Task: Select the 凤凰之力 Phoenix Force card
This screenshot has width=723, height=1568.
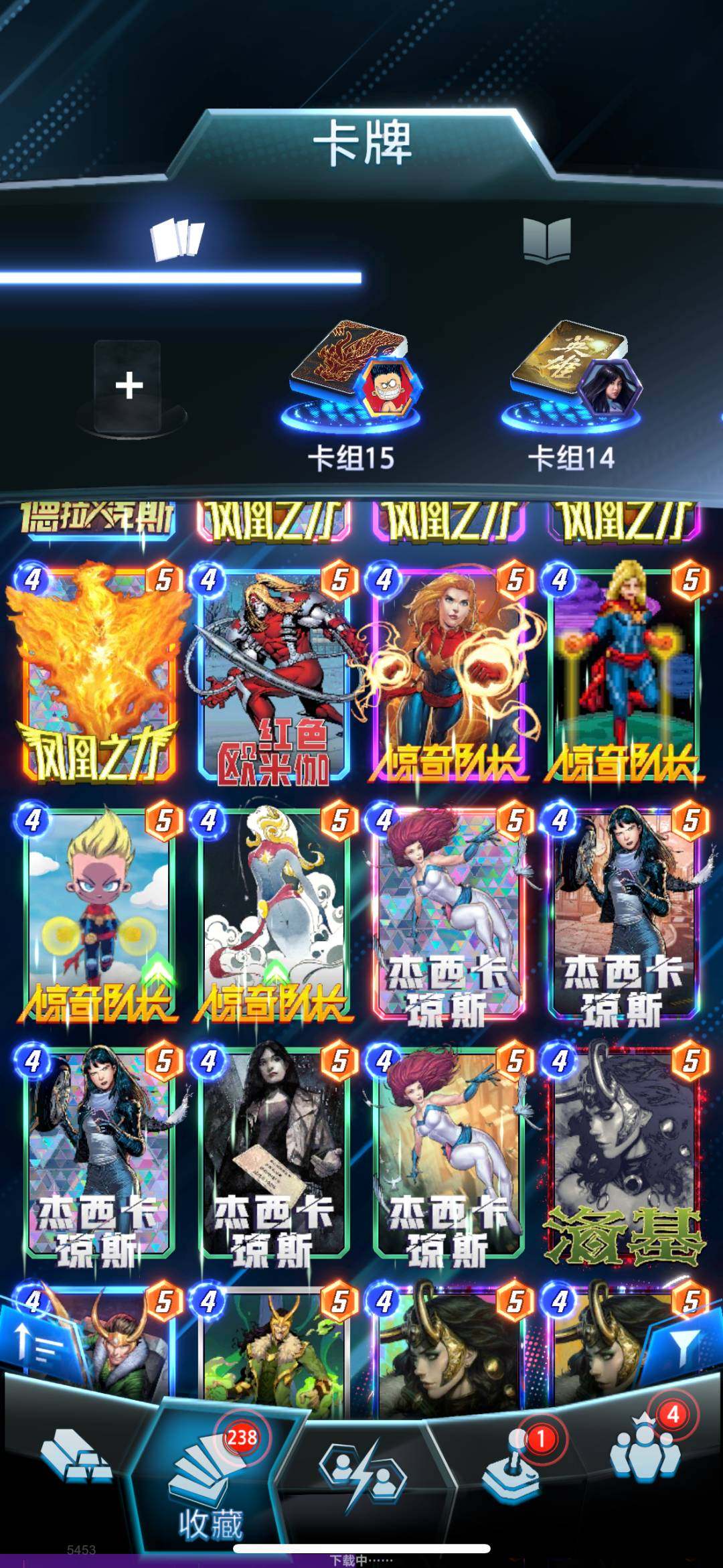Action: [90, 670]
